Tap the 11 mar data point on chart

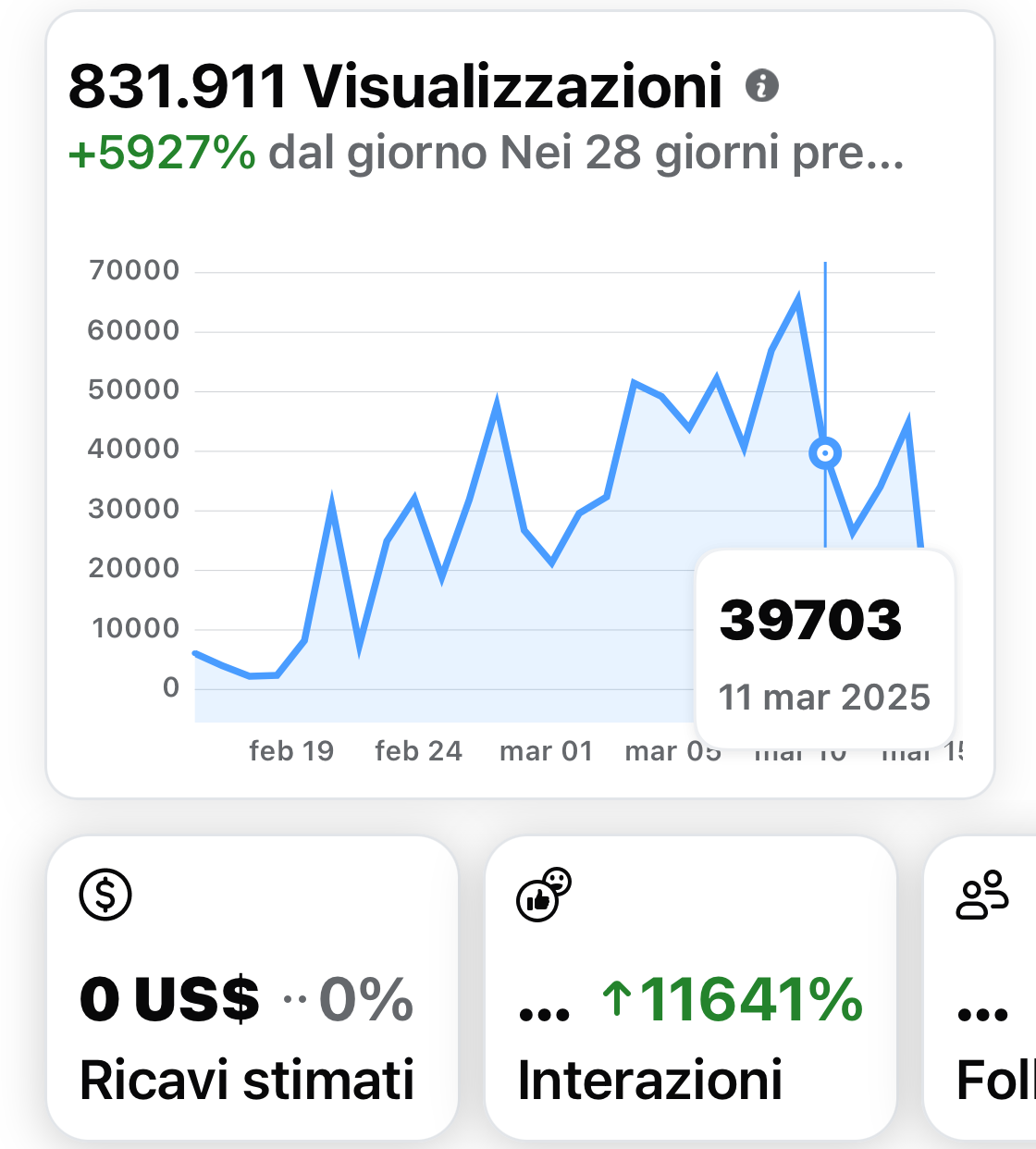824,453
